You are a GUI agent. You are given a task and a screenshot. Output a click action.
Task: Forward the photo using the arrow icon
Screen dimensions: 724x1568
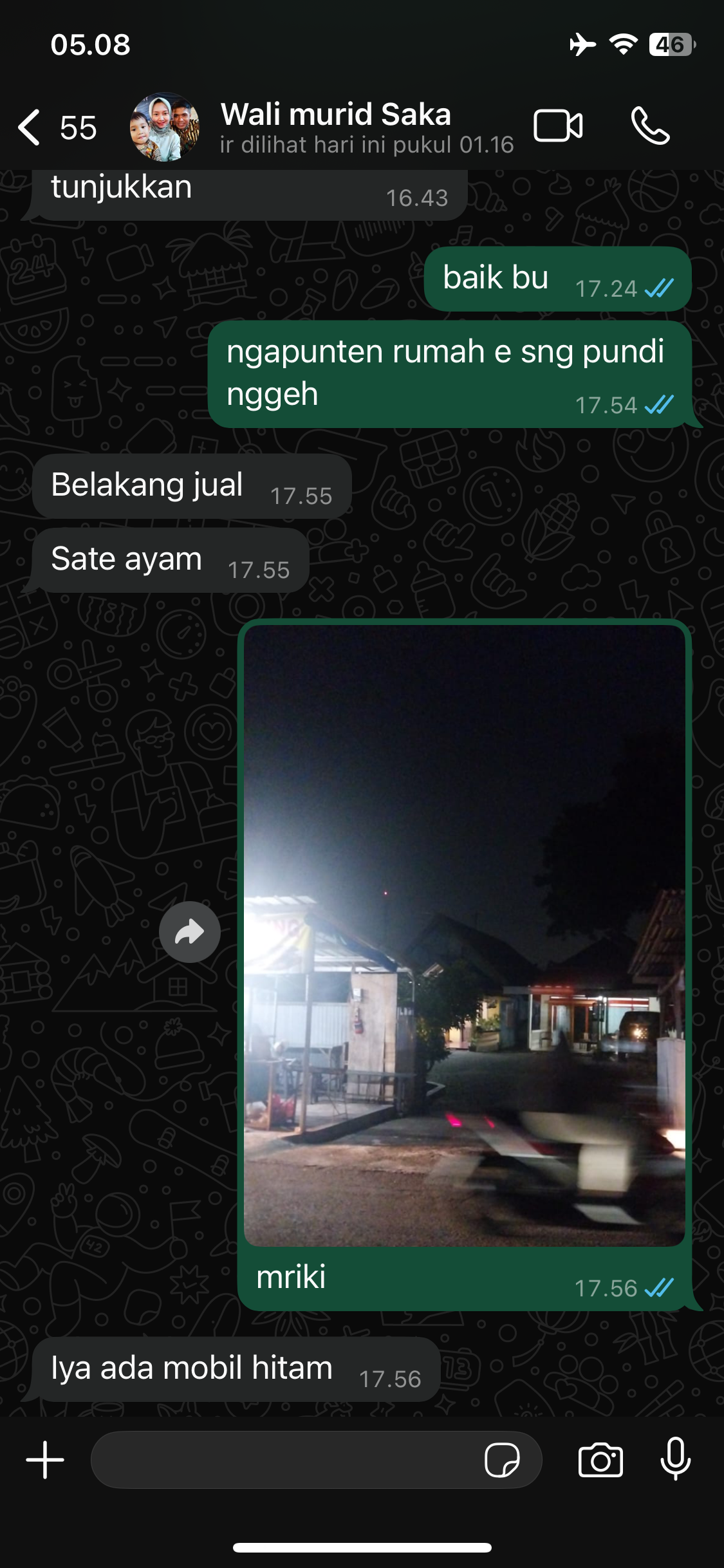pos(190,932)
